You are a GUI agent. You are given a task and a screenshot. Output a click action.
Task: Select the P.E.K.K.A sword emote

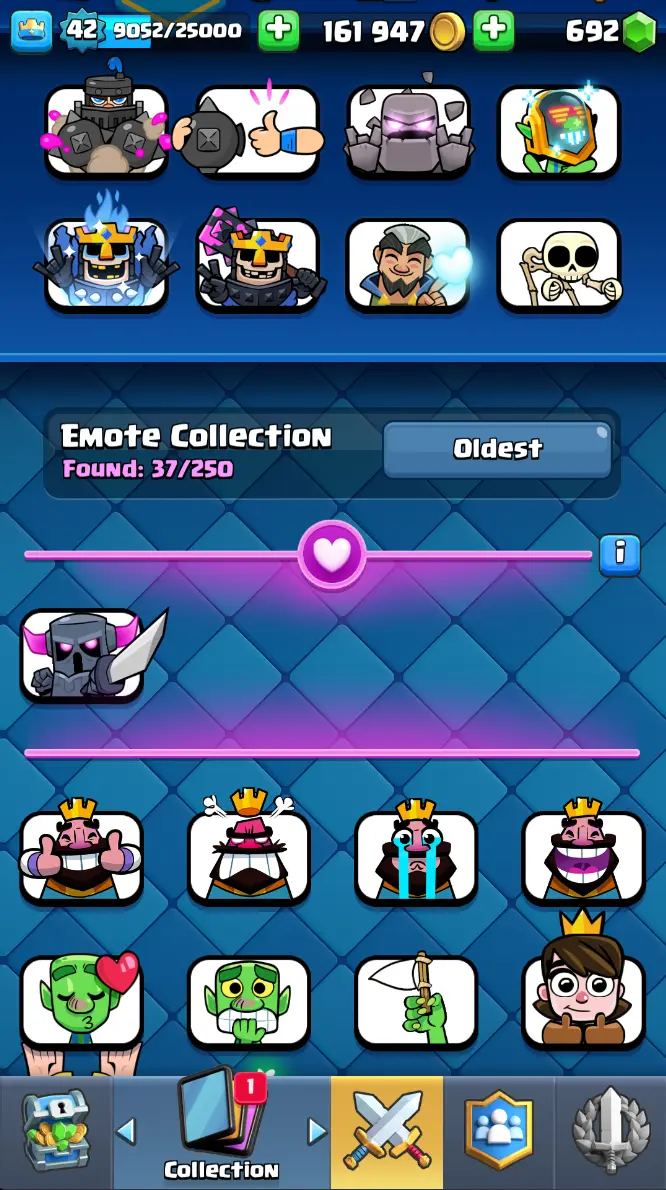click(83, 655)
